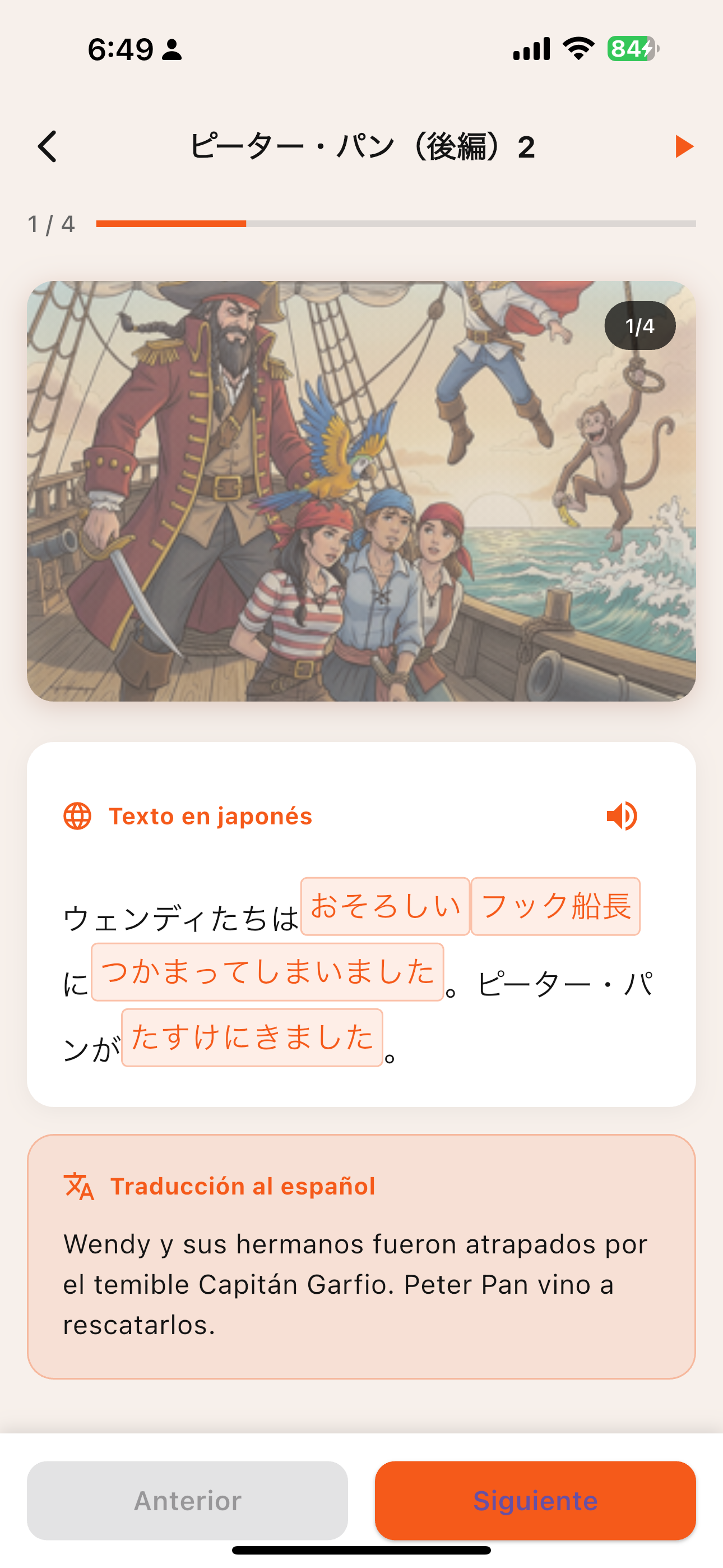Start autoplay with the orange play icon
Viewport: 723px width, 1568px height.
[x=684, y=147]
